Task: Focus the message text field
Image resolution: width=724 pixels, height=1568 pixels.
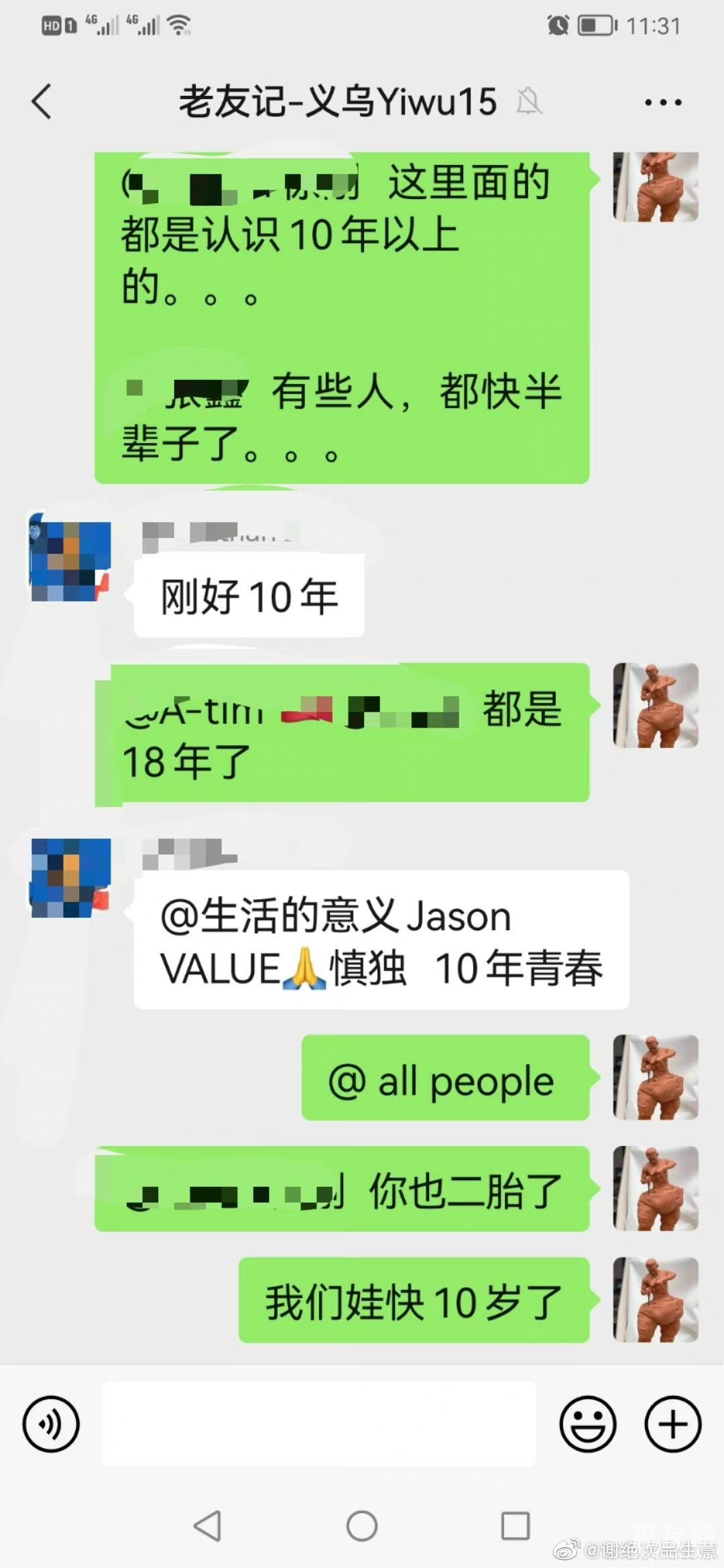Action: pyautogui.click(x=318, y=1423)
